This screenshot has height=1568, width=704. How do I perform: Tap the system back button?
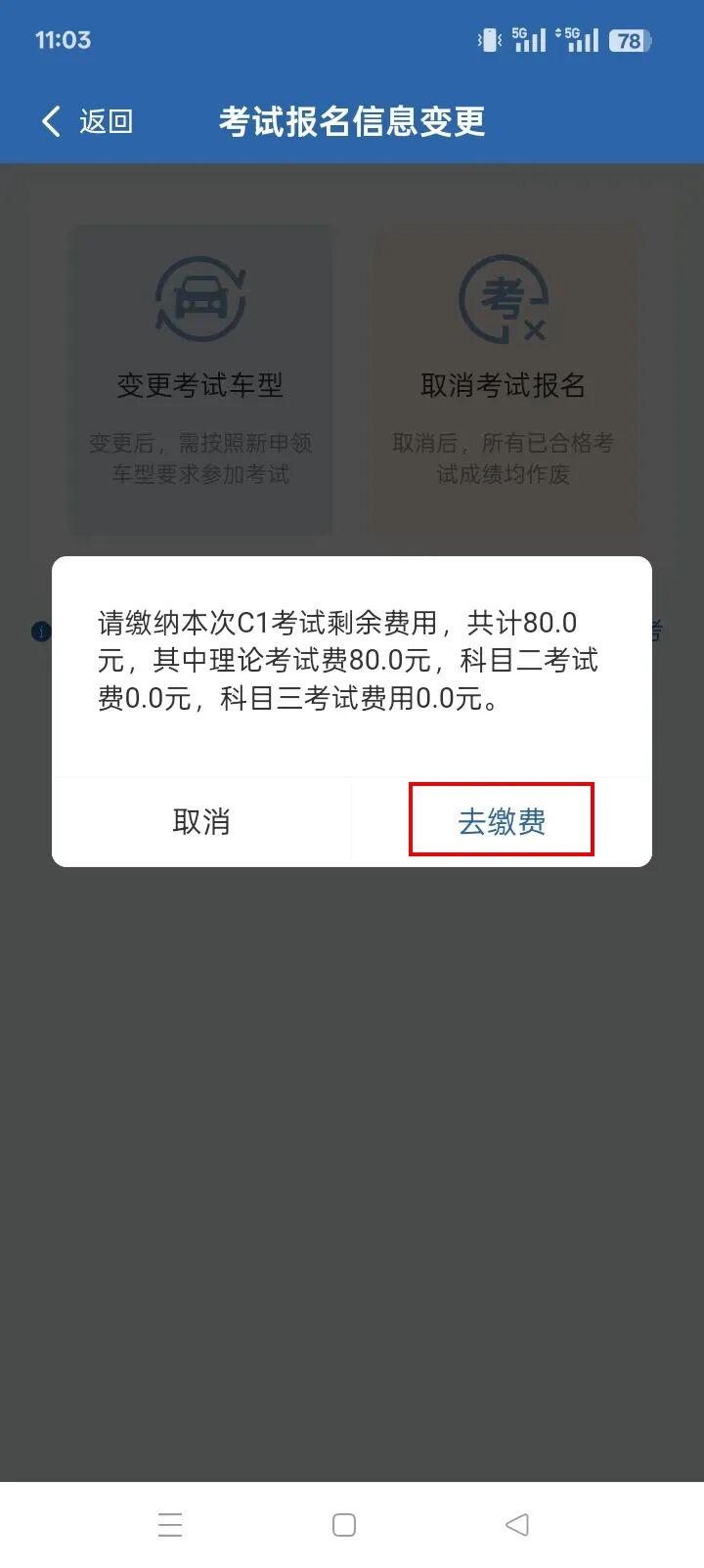tap(516, 1524)
